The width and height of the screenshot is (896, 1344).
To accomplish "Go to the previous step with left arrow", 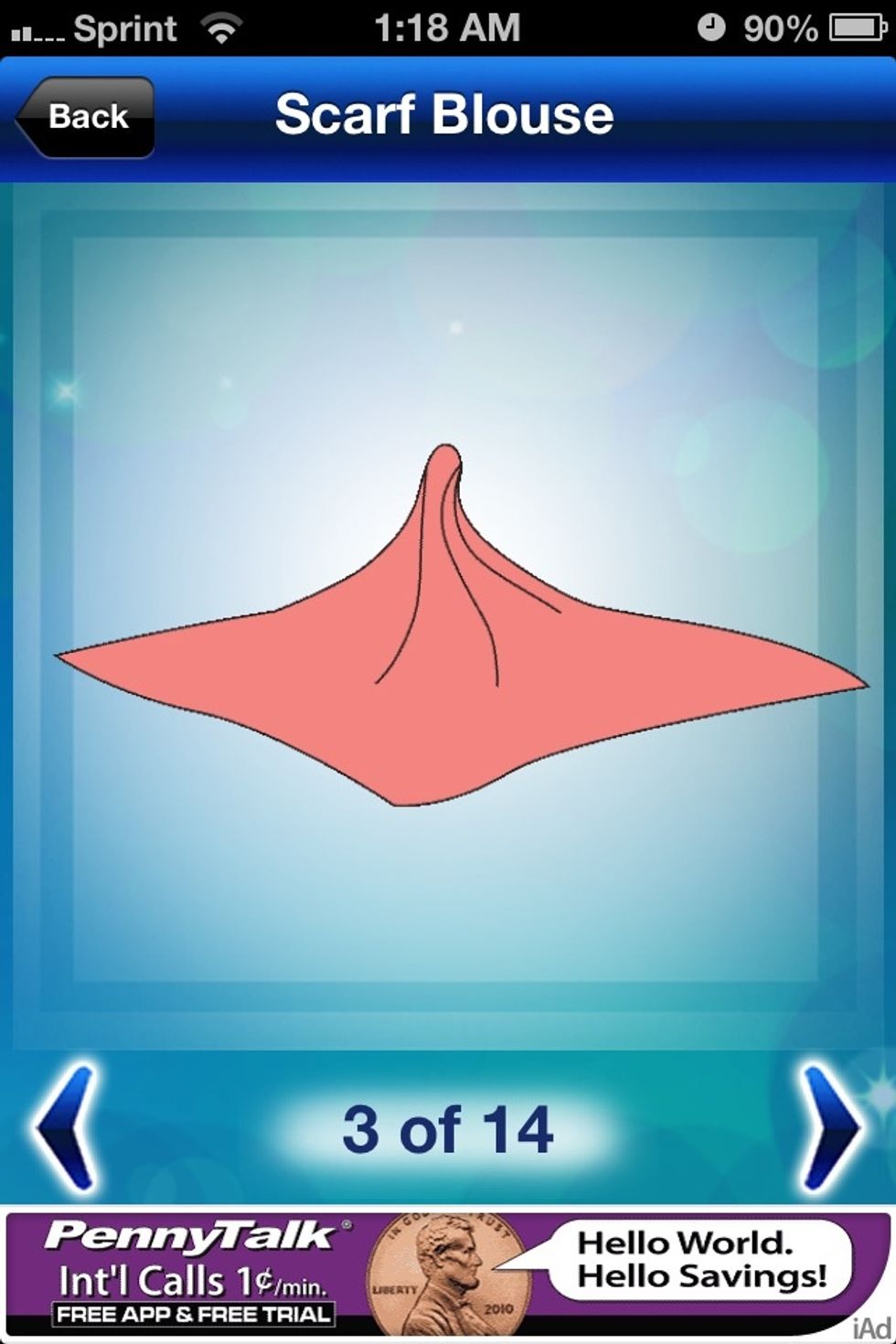I will (x=66, y=1127).
